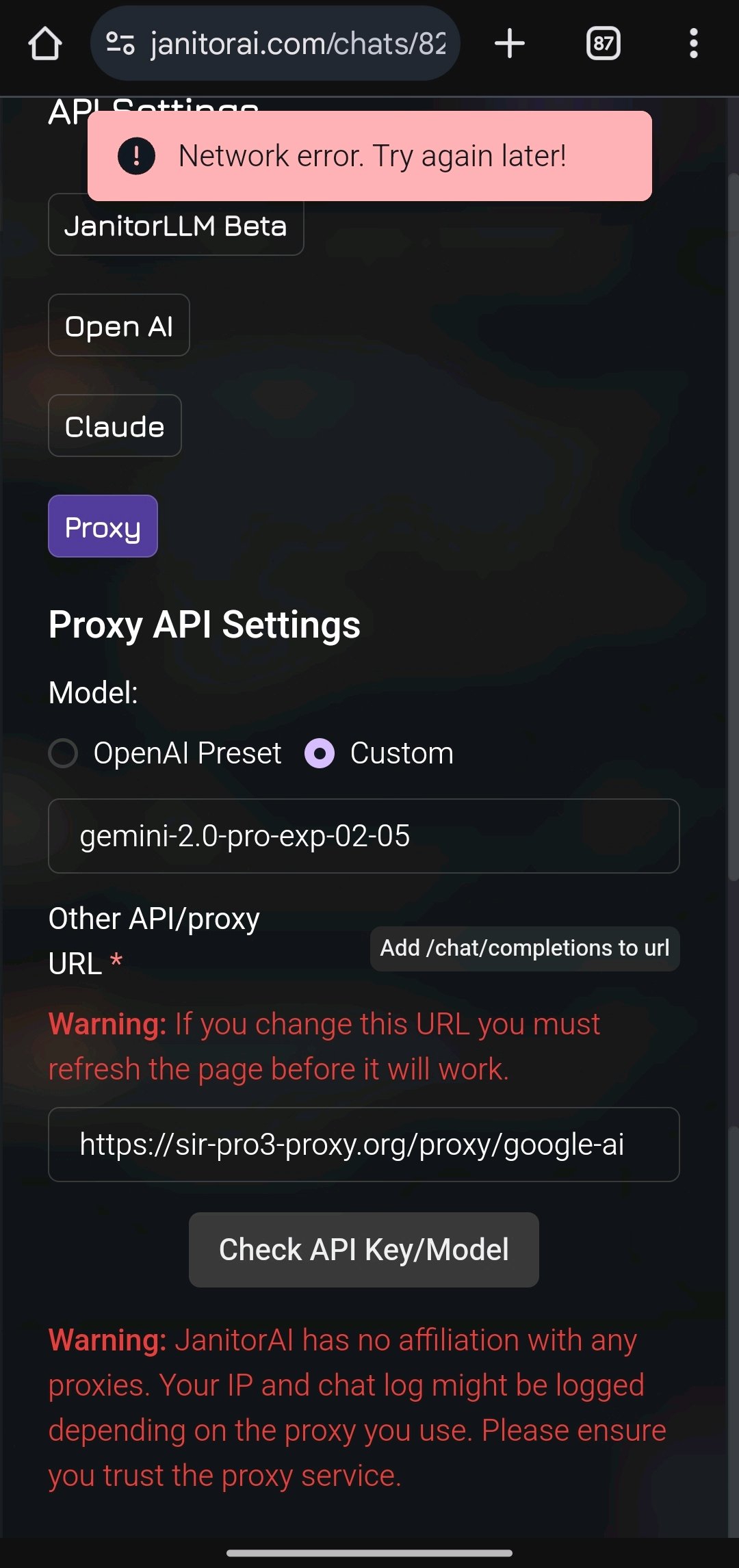Select the Open AI option
This screenshot has width=739, height=1568.
tap(119, 326)
